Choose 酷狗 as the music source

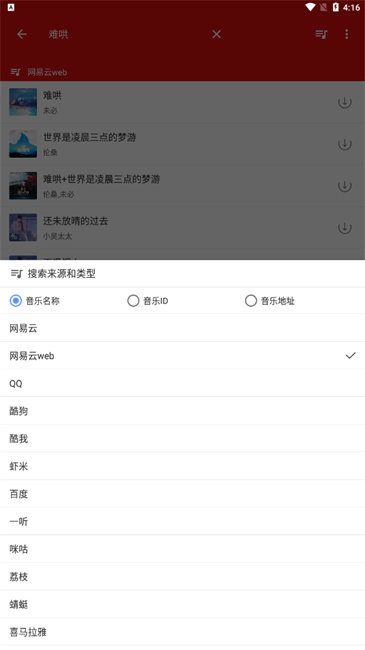point(182,411)
